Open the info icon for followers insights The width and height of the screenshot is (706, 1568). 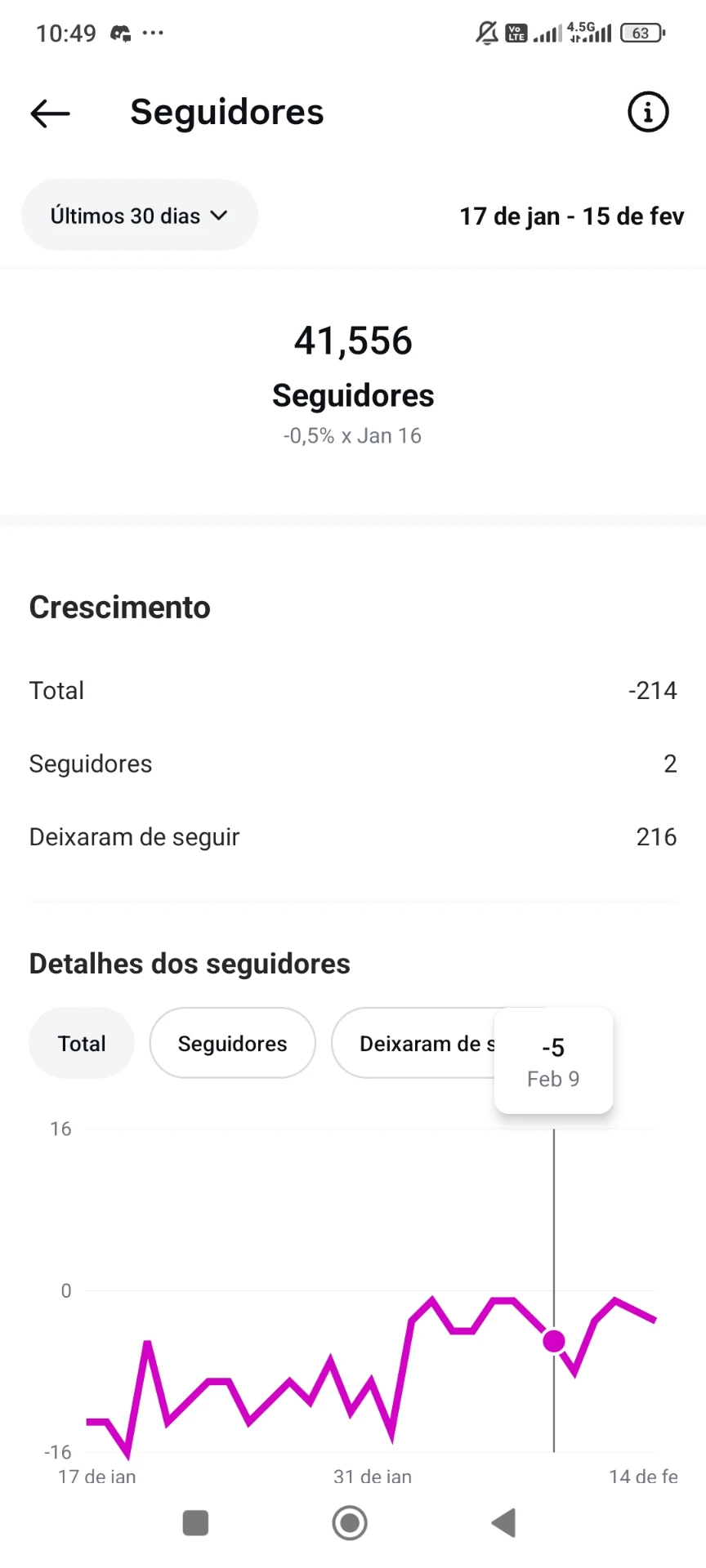(x=647, y=113)
